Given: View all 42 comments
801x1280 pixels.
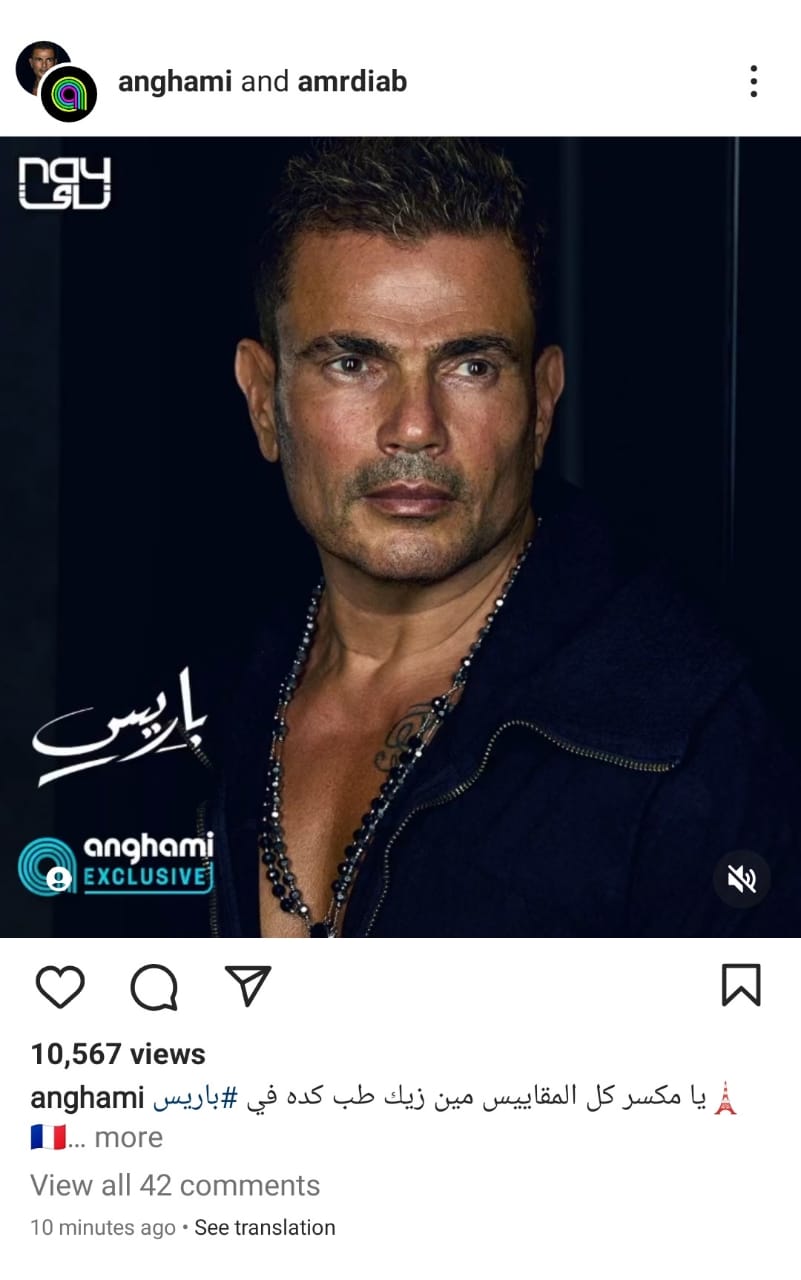Looking at the screenshot, I should pos(175,1185).
